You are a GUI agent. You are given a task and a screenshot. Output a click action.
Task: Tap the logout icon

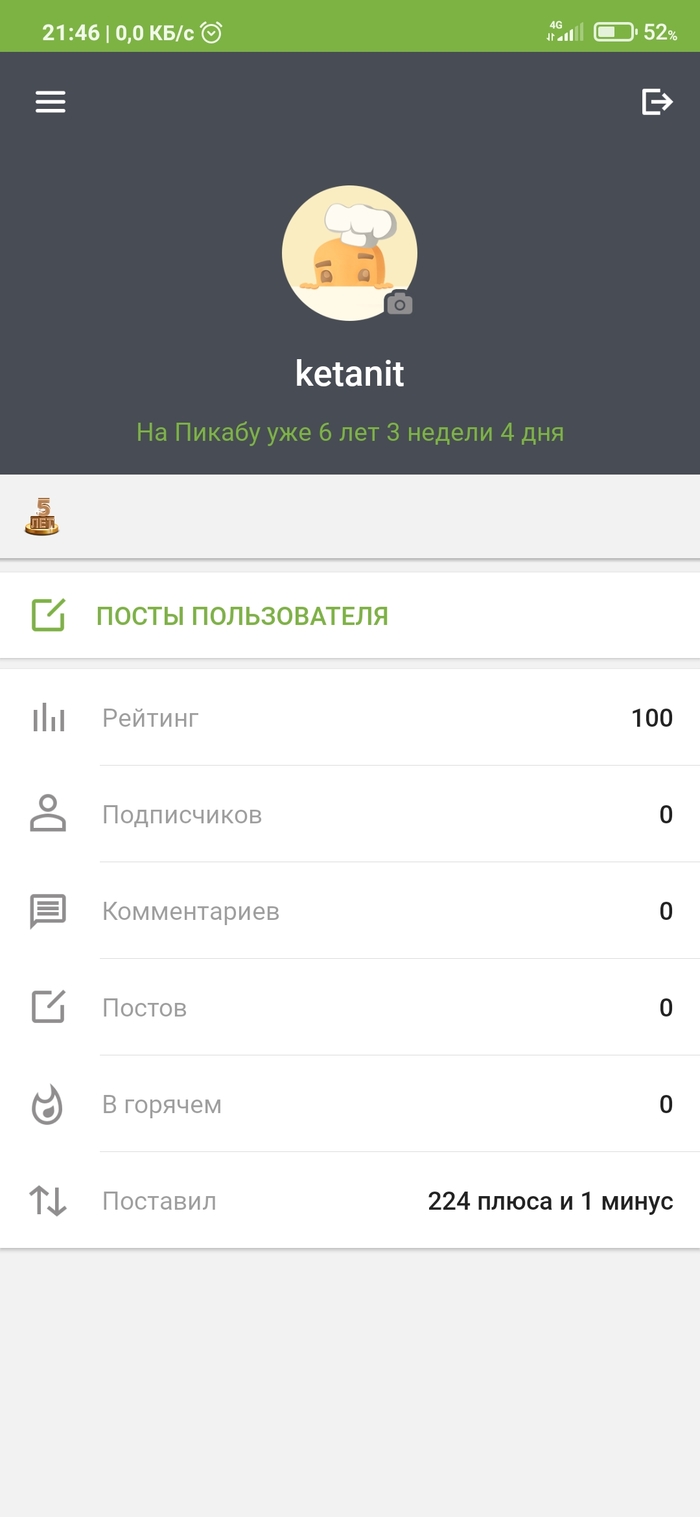pos(656,102)
